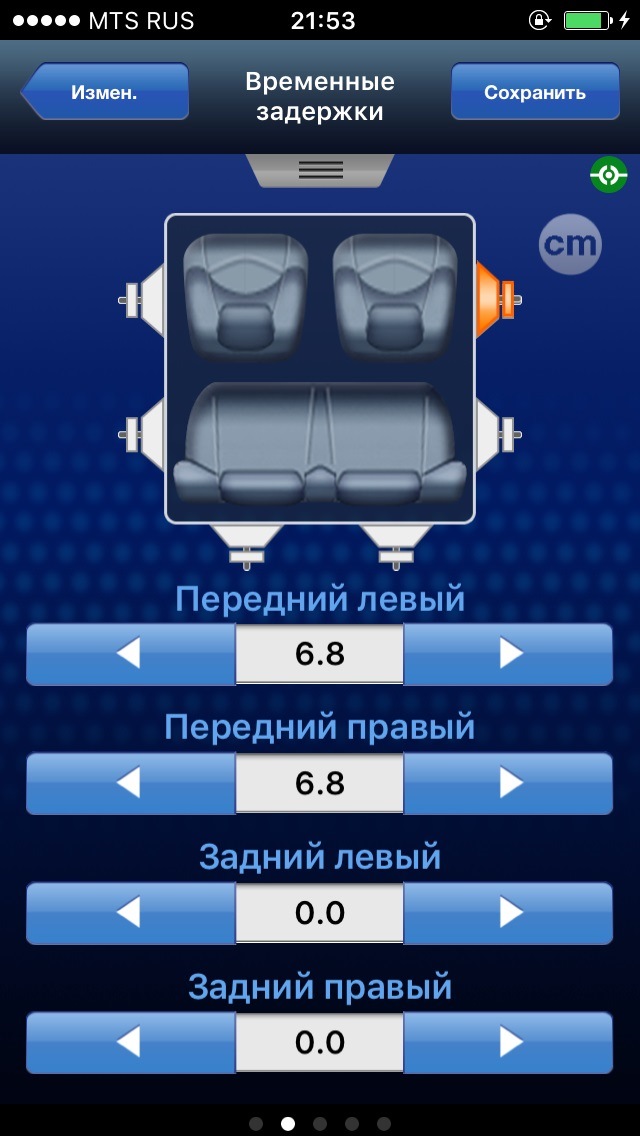Tap Сохранить to save delays

(534, 93)
